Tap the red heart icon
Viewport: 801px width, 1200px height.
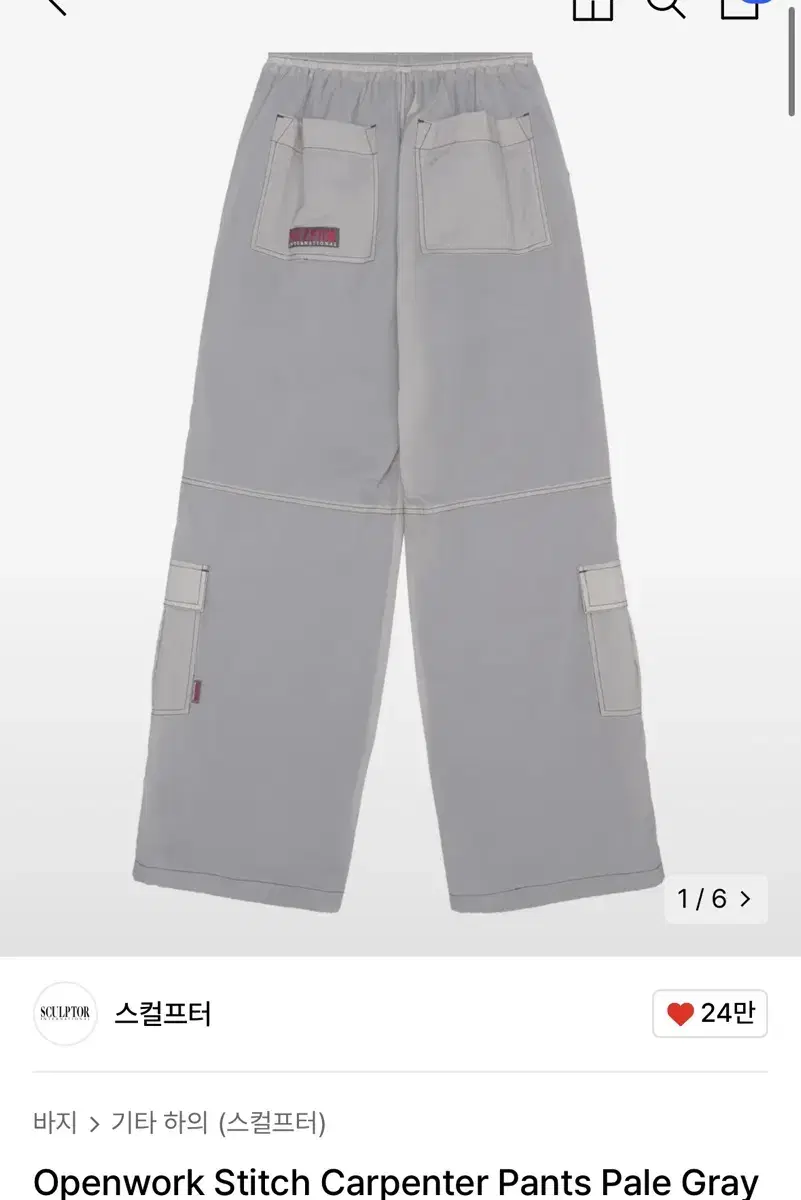681,1015
